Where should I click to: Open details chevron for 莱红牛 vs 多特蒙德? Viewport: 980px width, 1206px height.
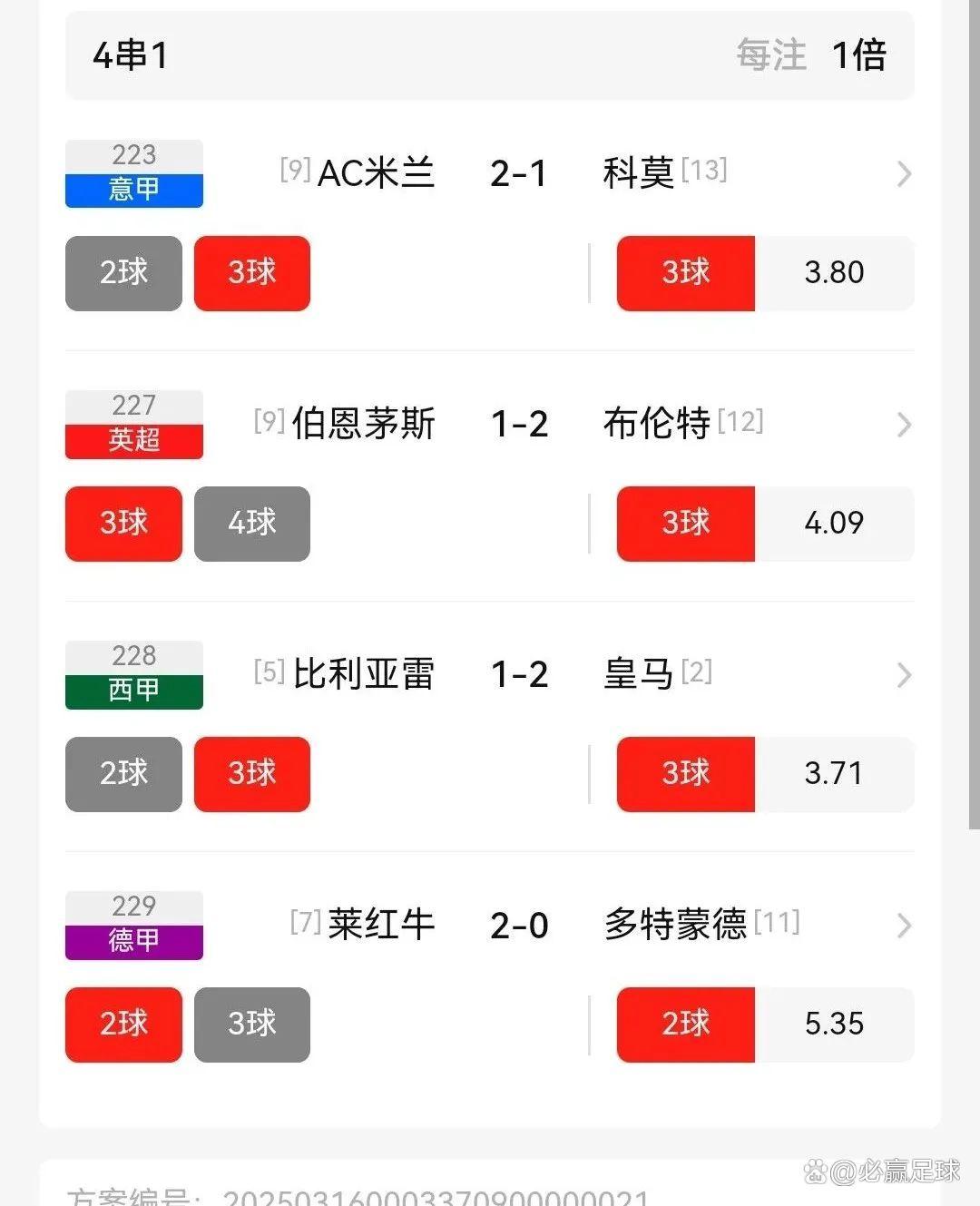point(904,926)
